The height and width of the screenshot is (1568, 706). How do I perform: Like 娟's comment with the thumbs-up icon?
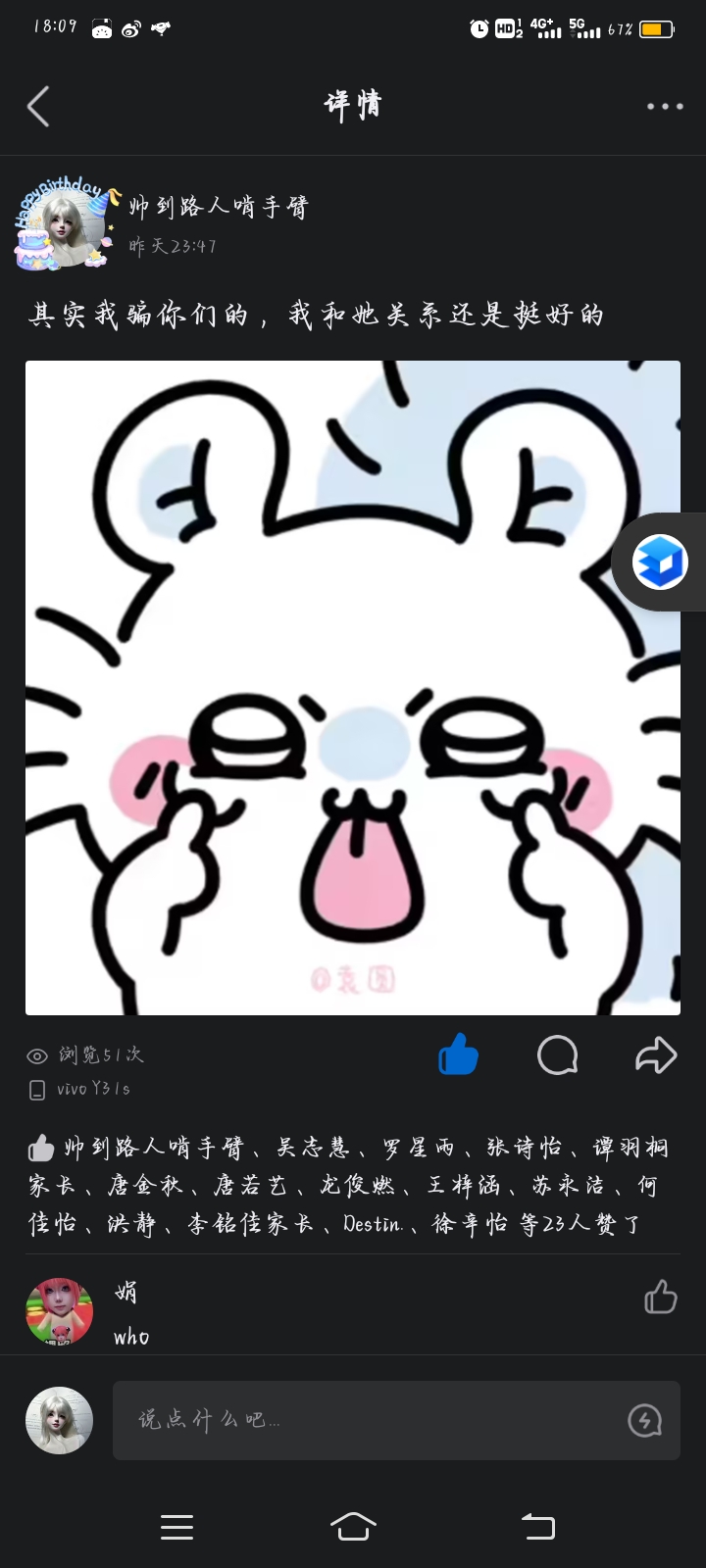pos(659,1297)
